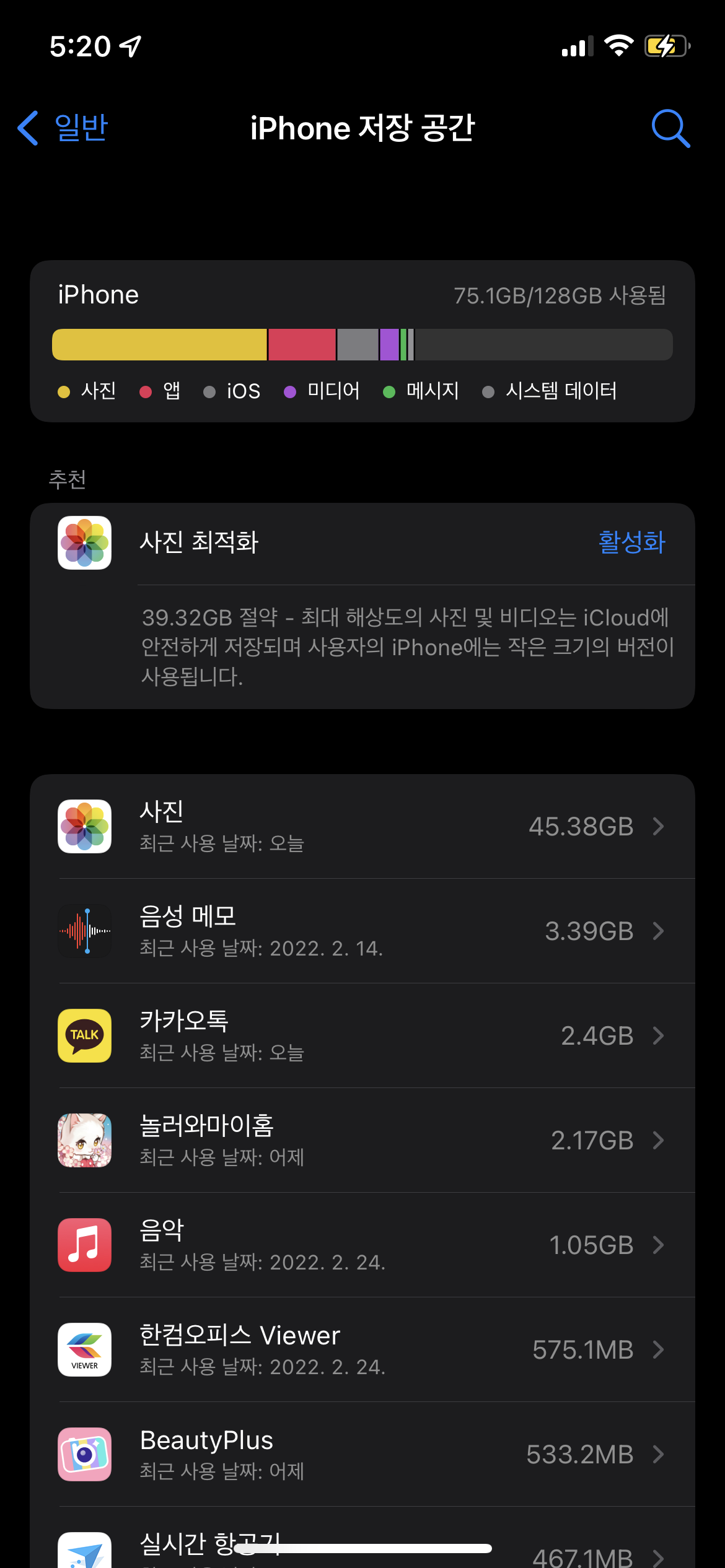Open 놀러와마이홈 storage details

pyautogui.click(x=362, y=1140)
